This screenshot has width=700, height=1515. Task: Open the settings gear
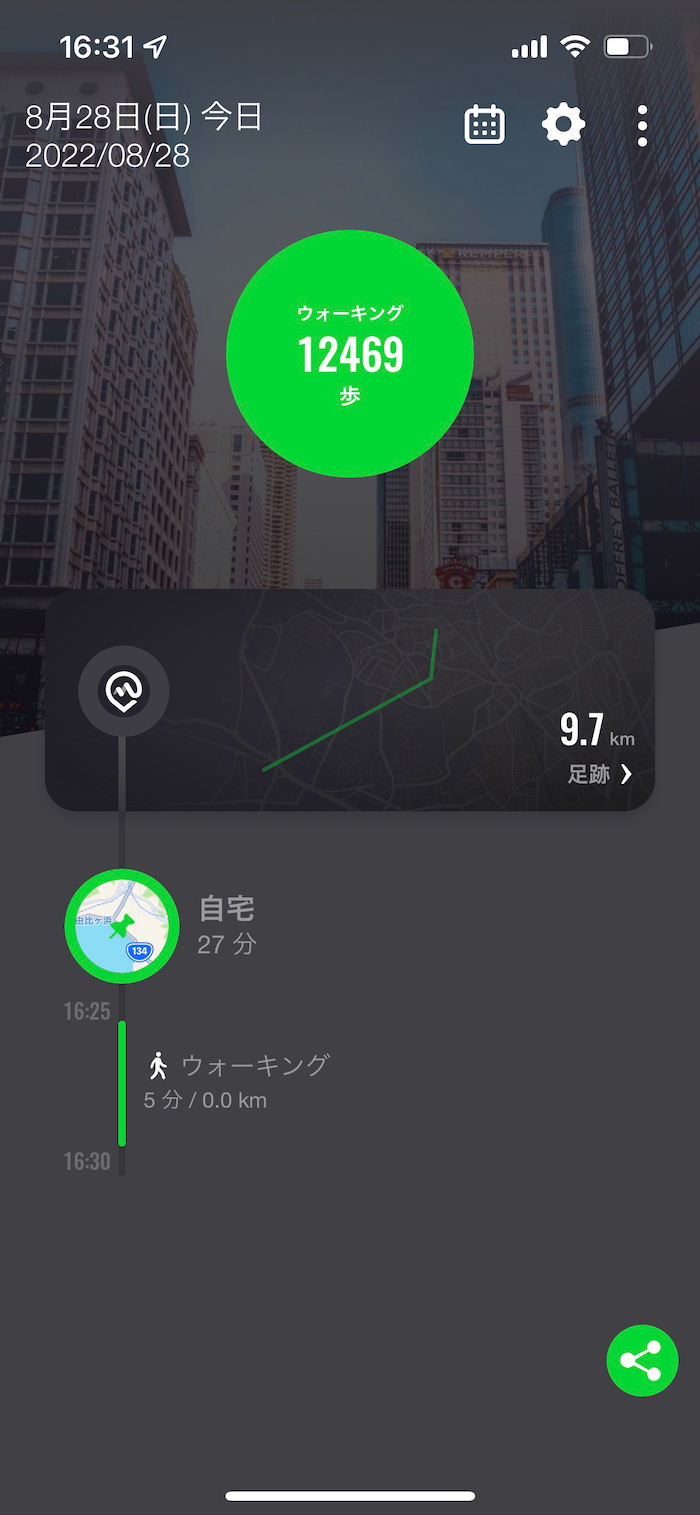(563, 126)
